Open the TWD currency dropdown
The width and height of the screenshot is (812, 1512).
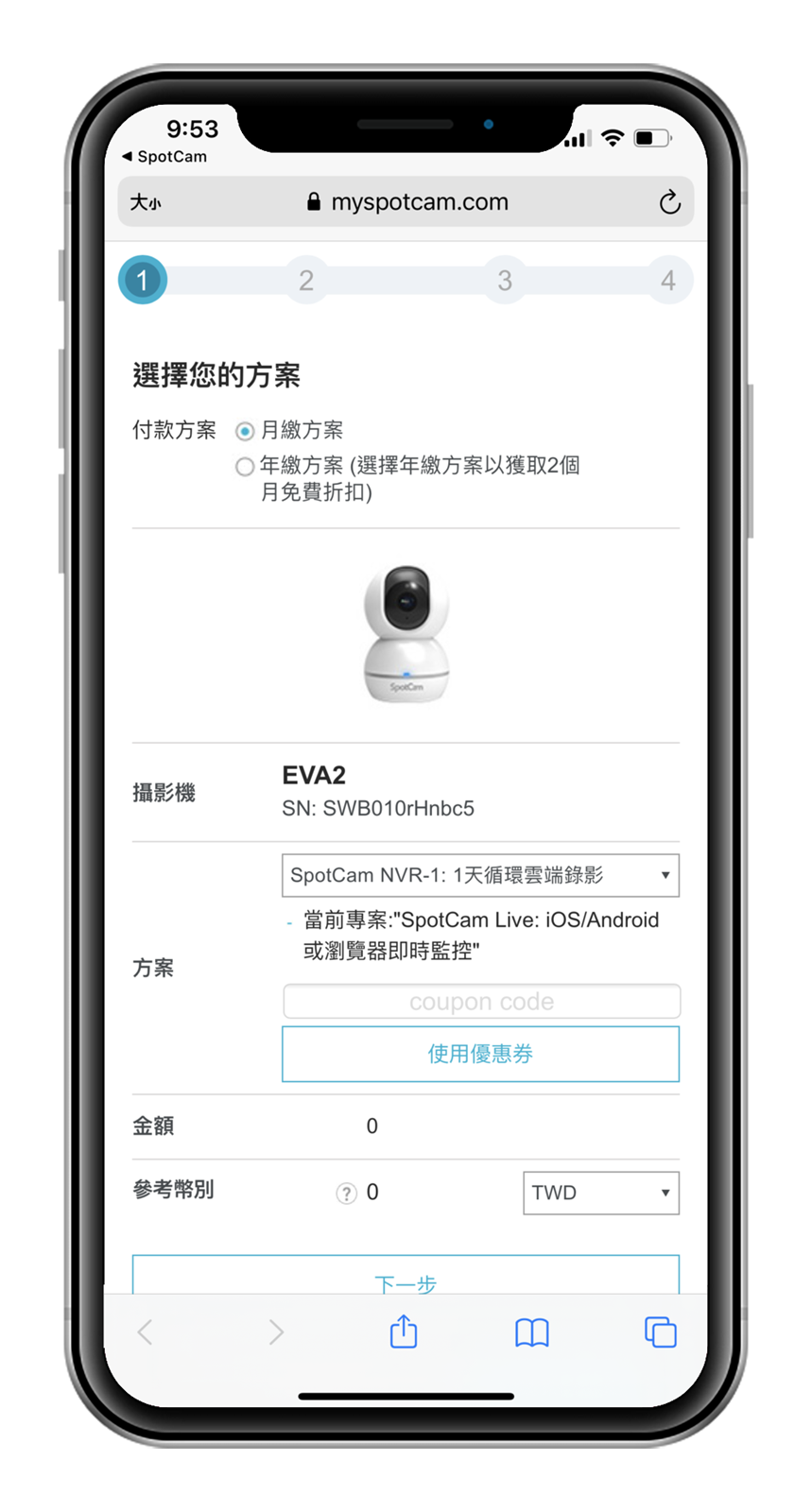[600, 1193]
